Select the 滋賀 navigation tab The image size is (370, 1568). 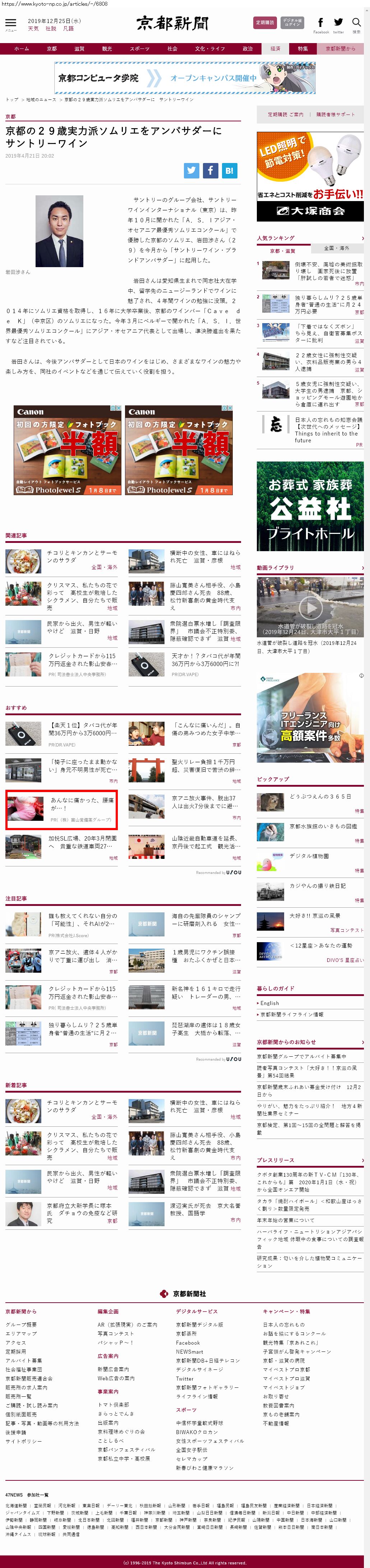[x=79, y=49]
